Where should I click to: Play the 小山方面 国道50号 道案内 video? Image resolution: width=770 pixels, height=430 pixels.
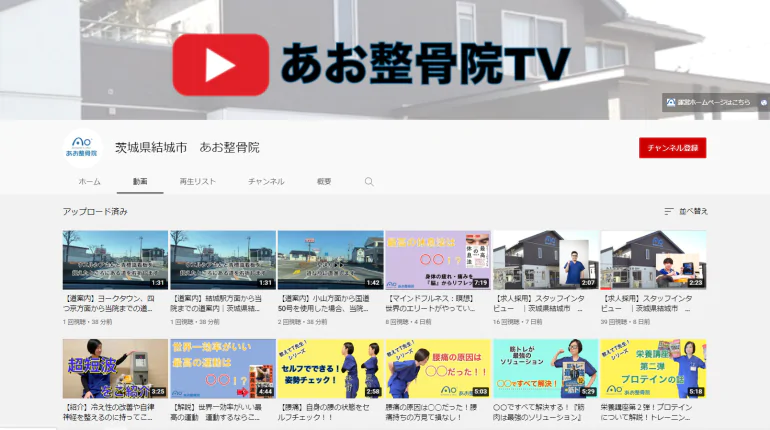pyautogui.click(x=330, y=260)
